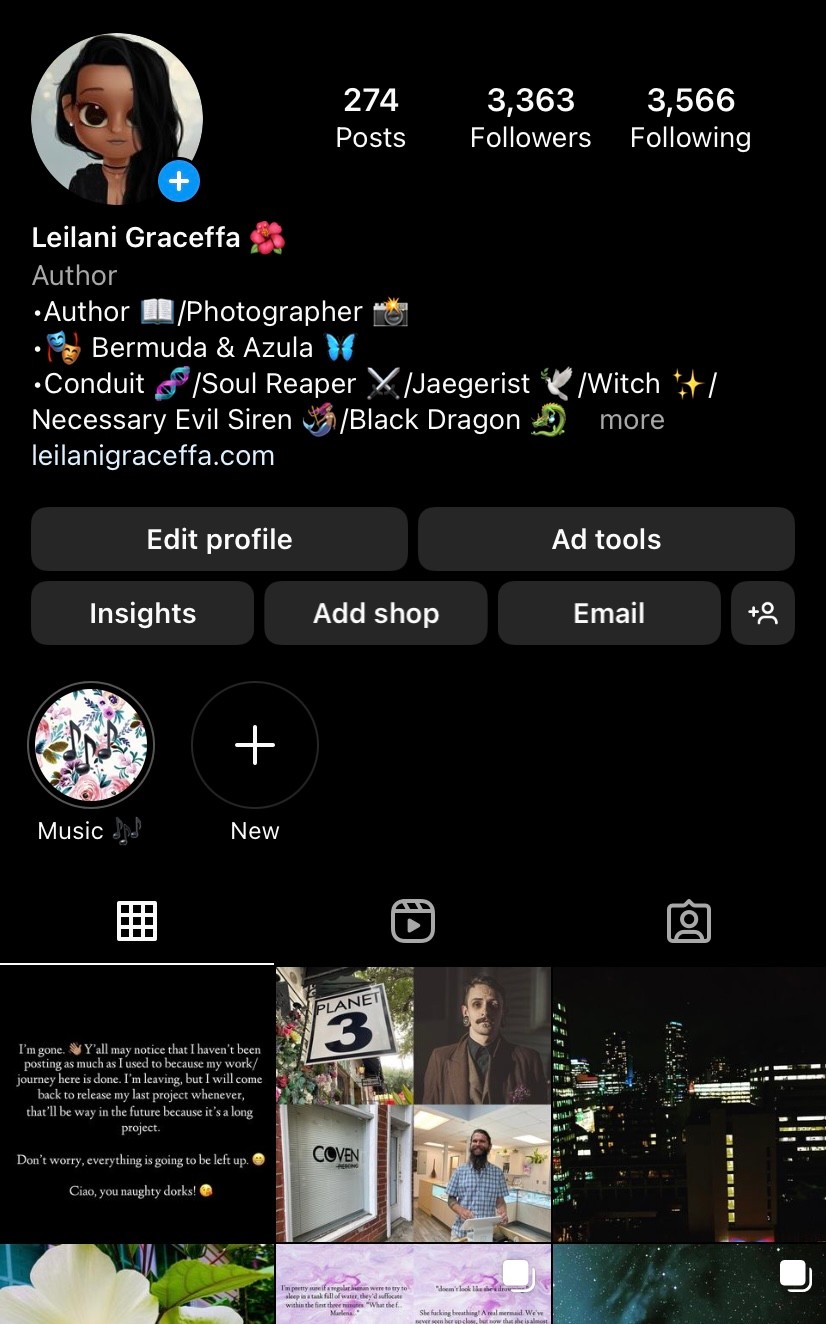
Task: Open the "I'm gone" text post
Action: pyautogui.click(x=136, y=1104)
